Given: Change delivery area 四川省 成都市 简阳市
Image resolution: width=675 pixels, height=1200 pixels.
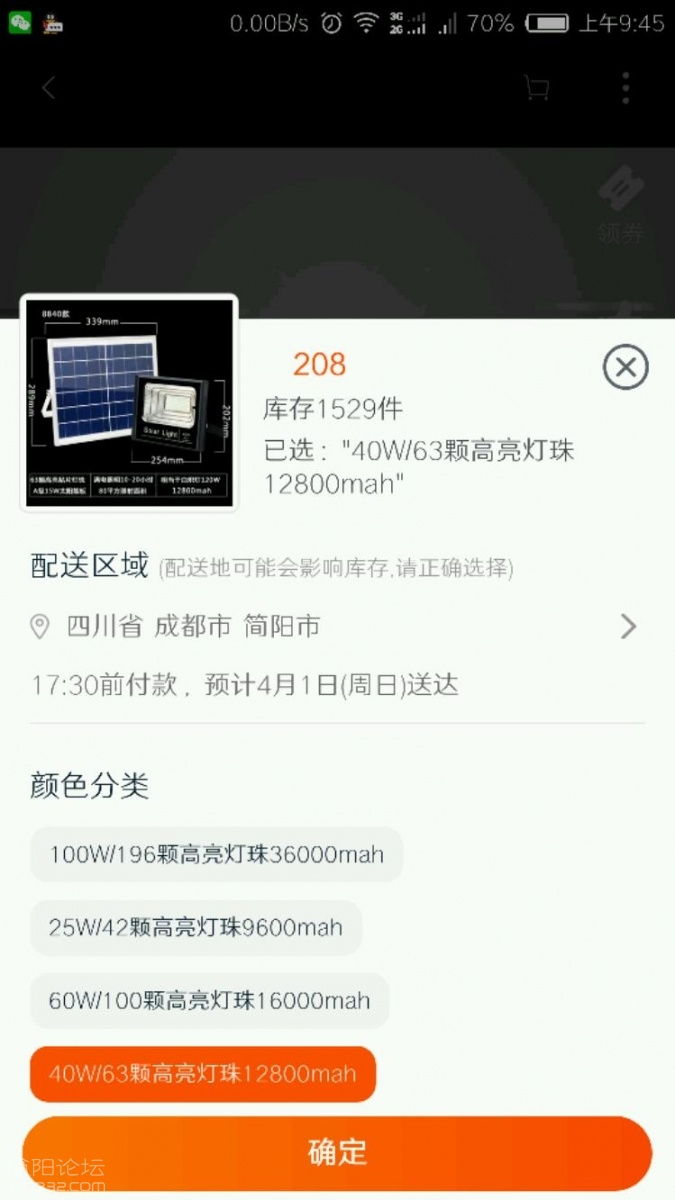Looking at the screenshot, I should (336, 627).
